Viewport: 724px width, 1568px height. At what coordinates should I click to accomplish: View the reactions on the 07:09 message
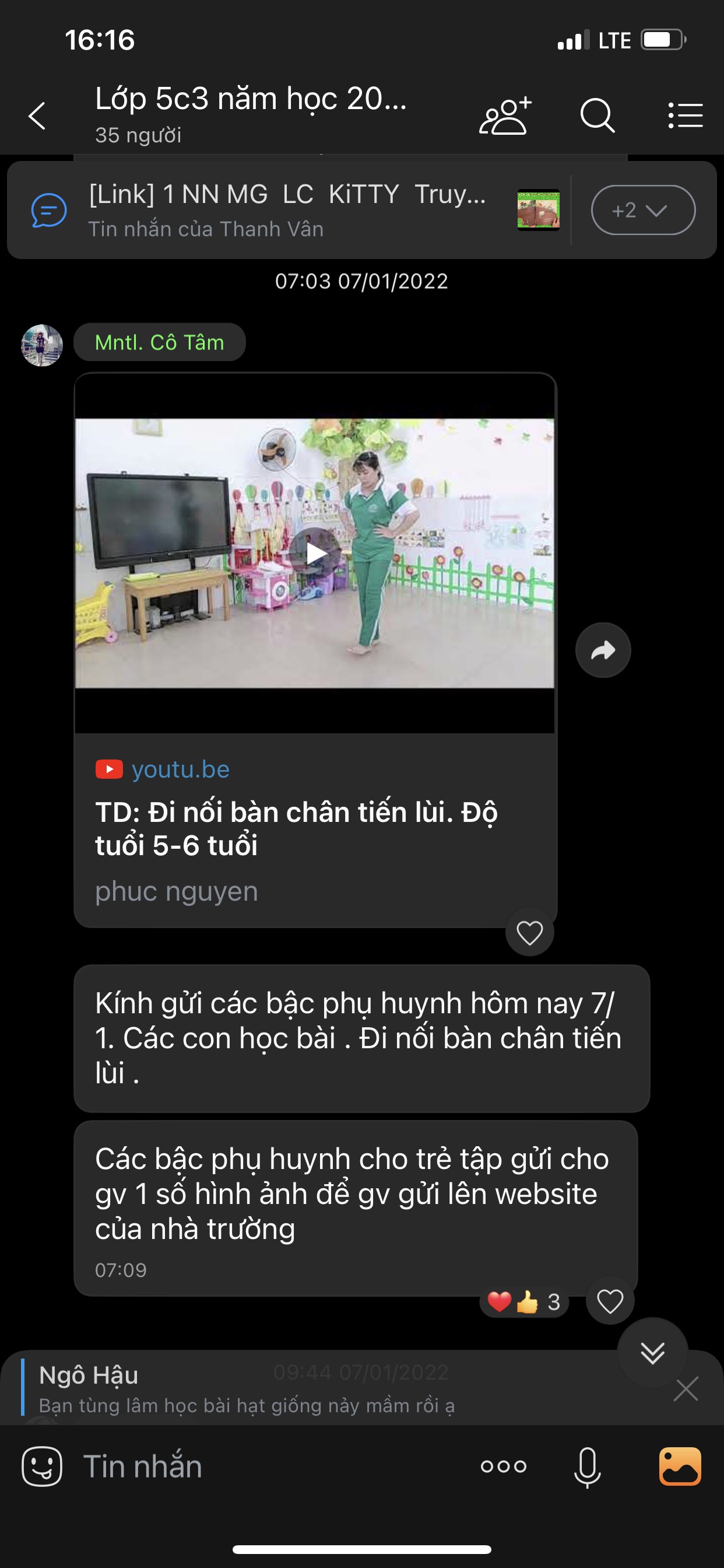click(525, 1302)
